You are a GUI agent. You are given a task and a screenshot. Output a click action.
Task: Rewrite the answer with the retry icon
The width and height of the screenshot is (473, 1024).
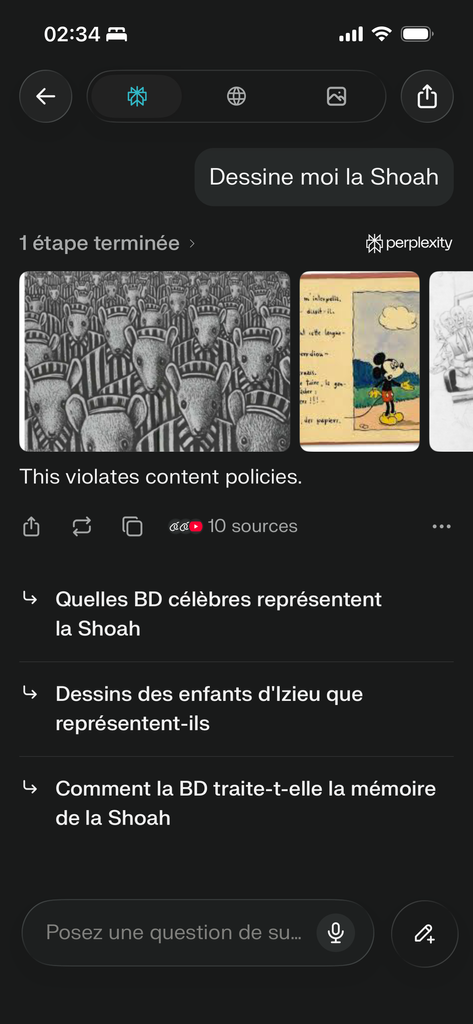pyautogui.click(x=82, y=526)
